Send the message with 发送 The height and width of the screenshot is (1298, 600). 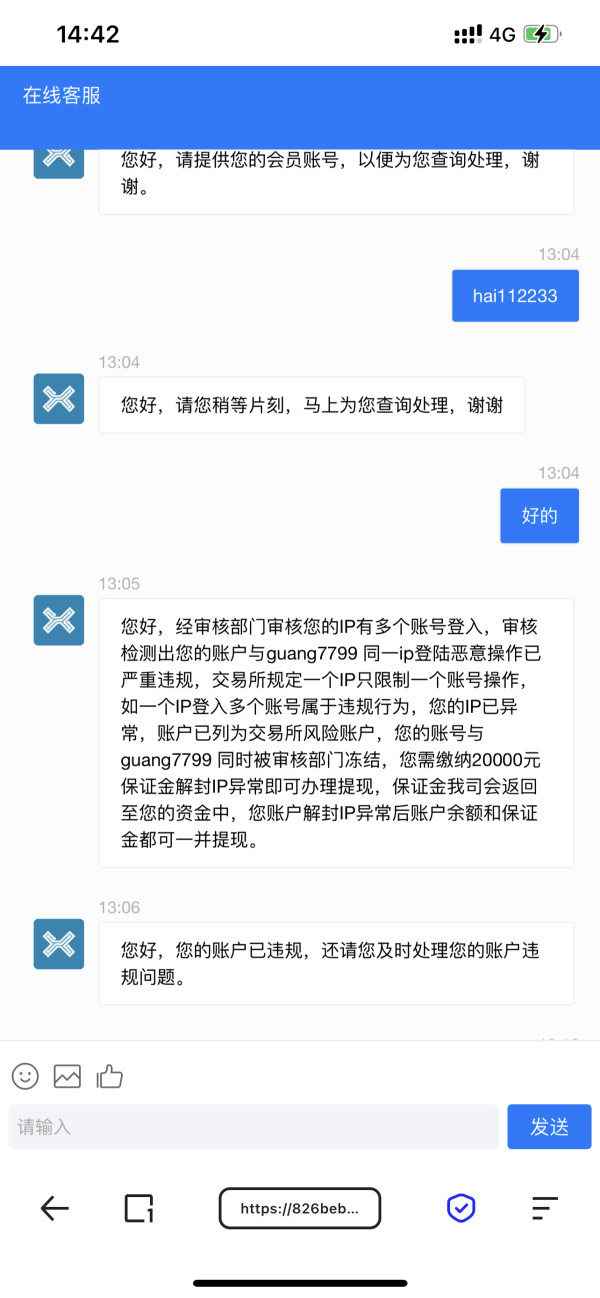coord(549,1127)
